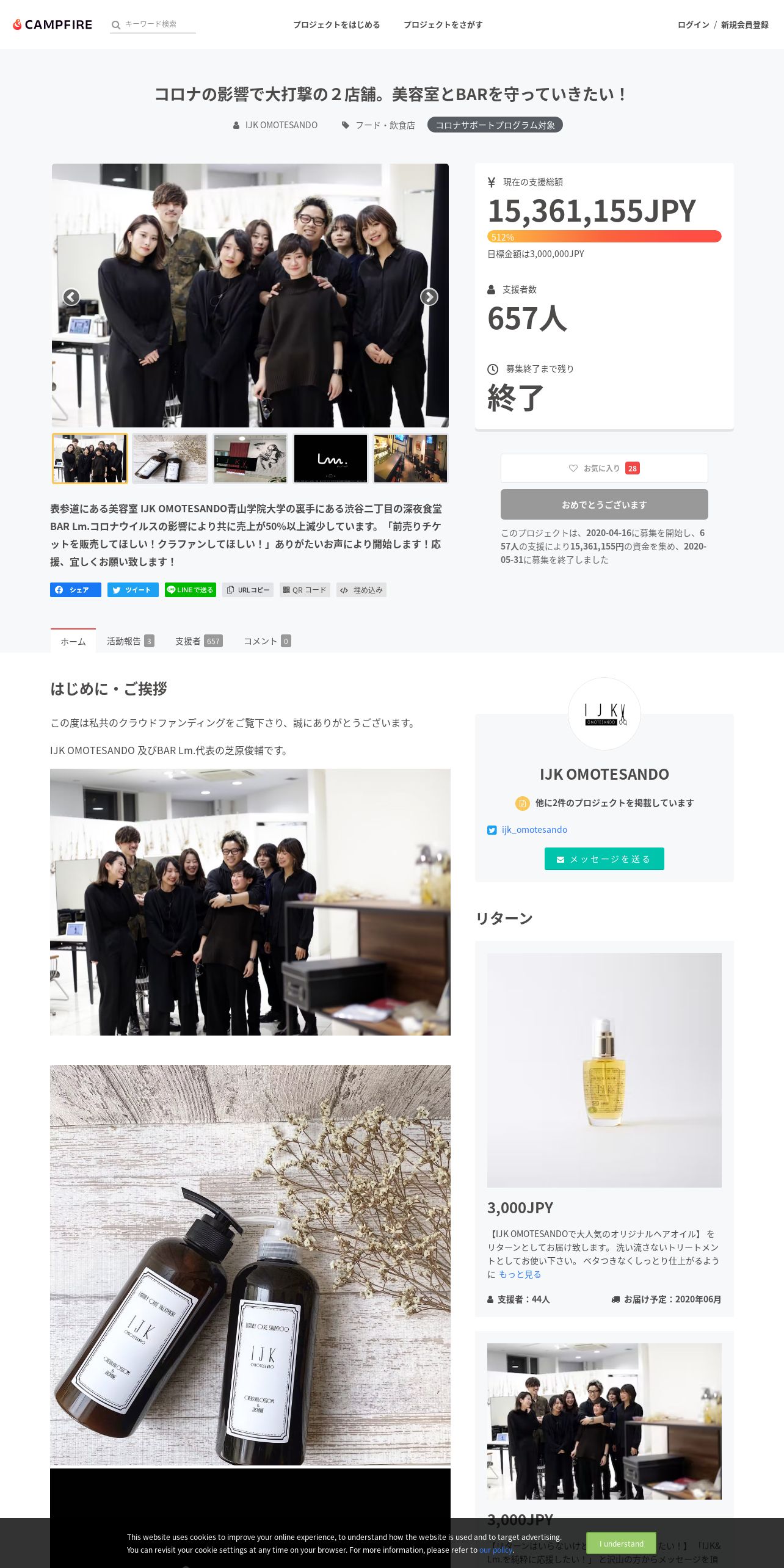Screen dimensions: 784x1568
Task: Show previous image in the gallery
Action: pos(71,297)
